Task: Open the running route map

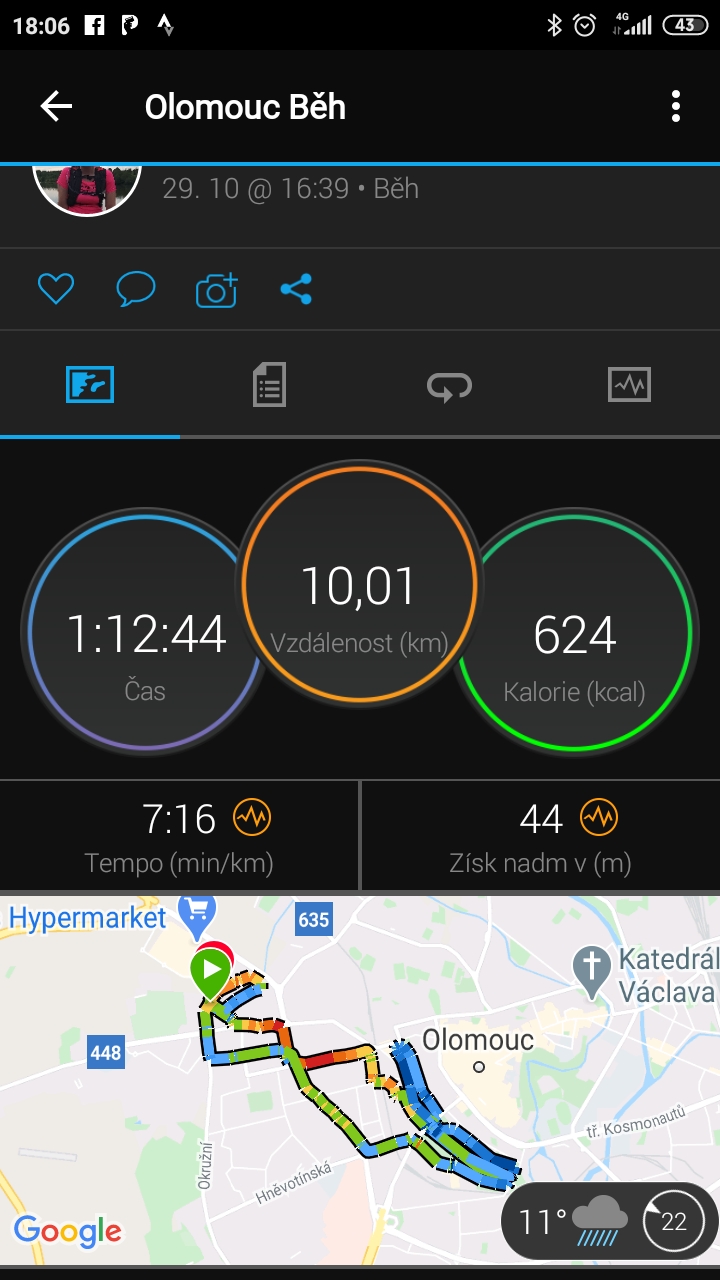Action: pos(360,1080)
